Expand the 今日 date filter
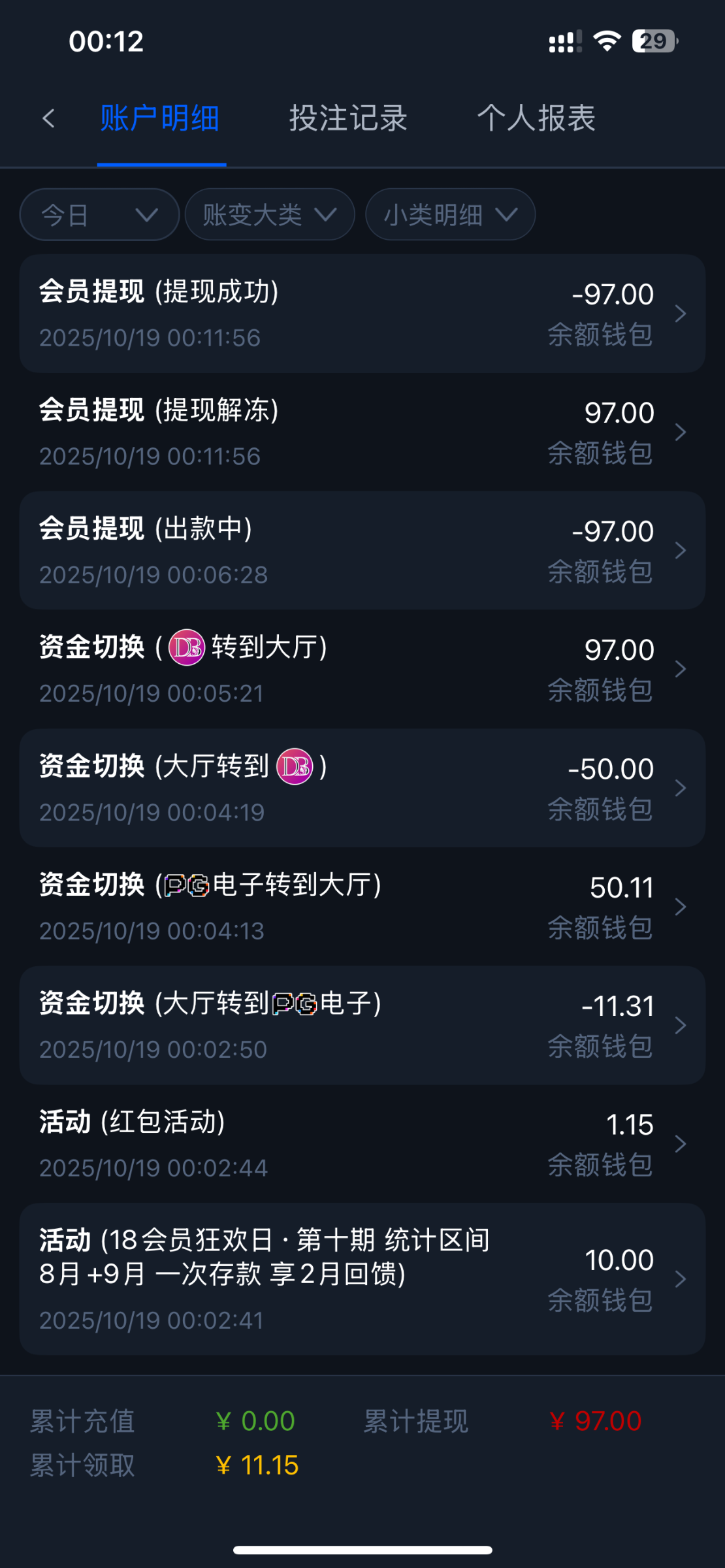The image size is (725, 1568). pos(99,215)
